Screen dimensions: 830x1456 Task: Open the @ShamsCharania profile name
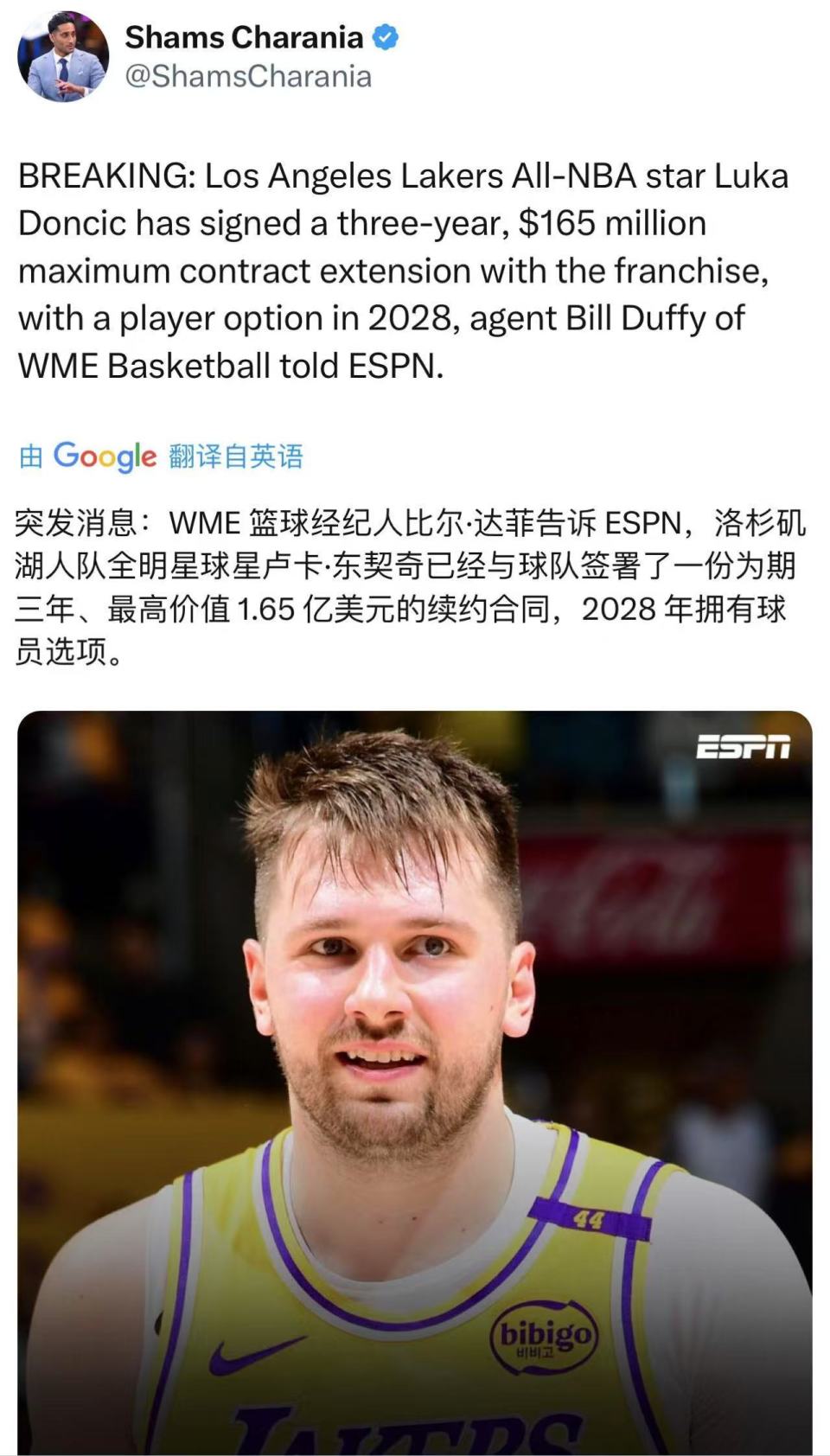pos(248,76)
